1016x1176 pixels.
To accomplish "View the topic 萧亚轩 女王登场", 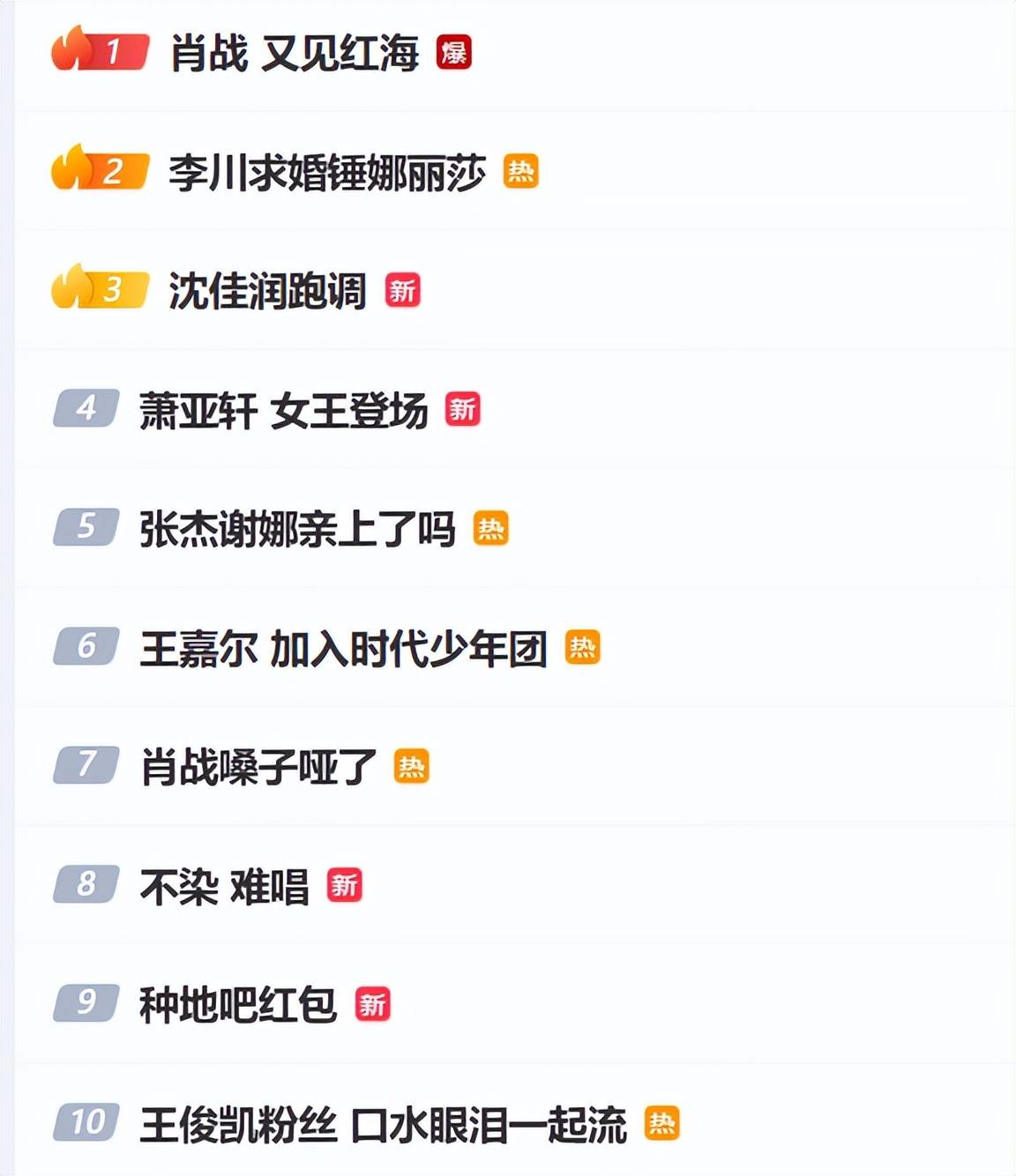I will (283, 411).
